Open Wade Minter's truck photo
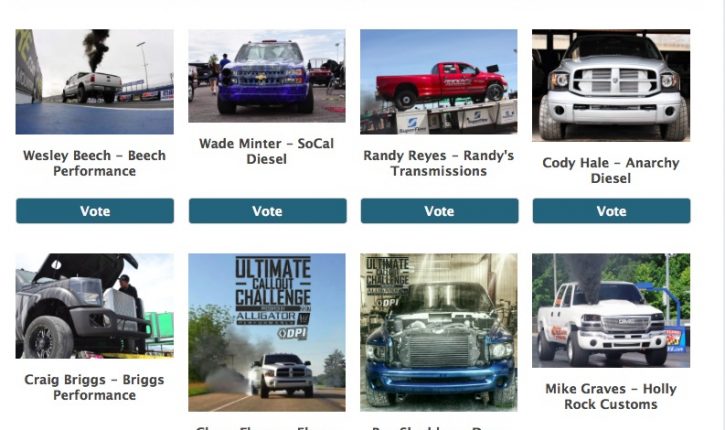The image size is (725, 430). [x=267, y=76]
